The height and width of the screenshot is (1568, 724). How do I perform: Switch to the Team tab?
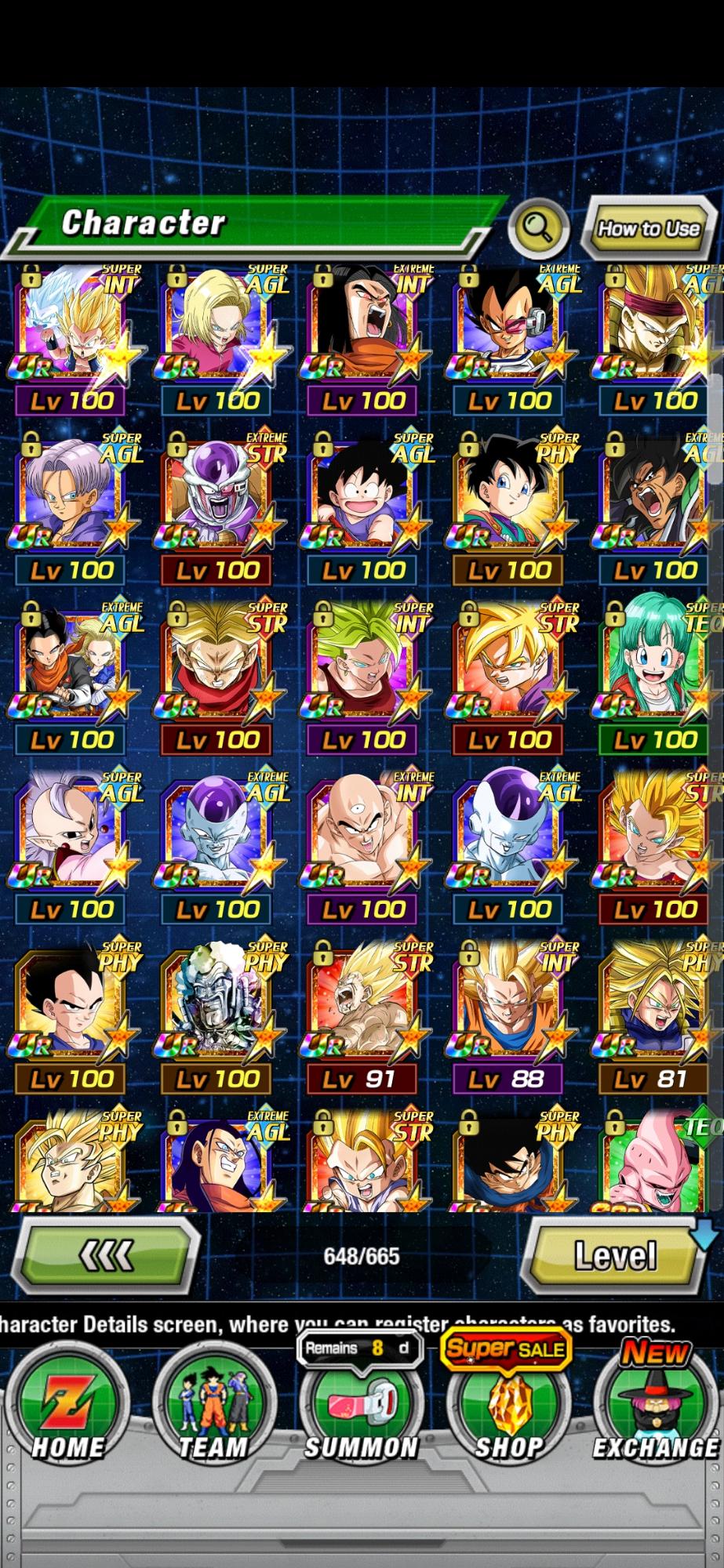point(213,1411)
